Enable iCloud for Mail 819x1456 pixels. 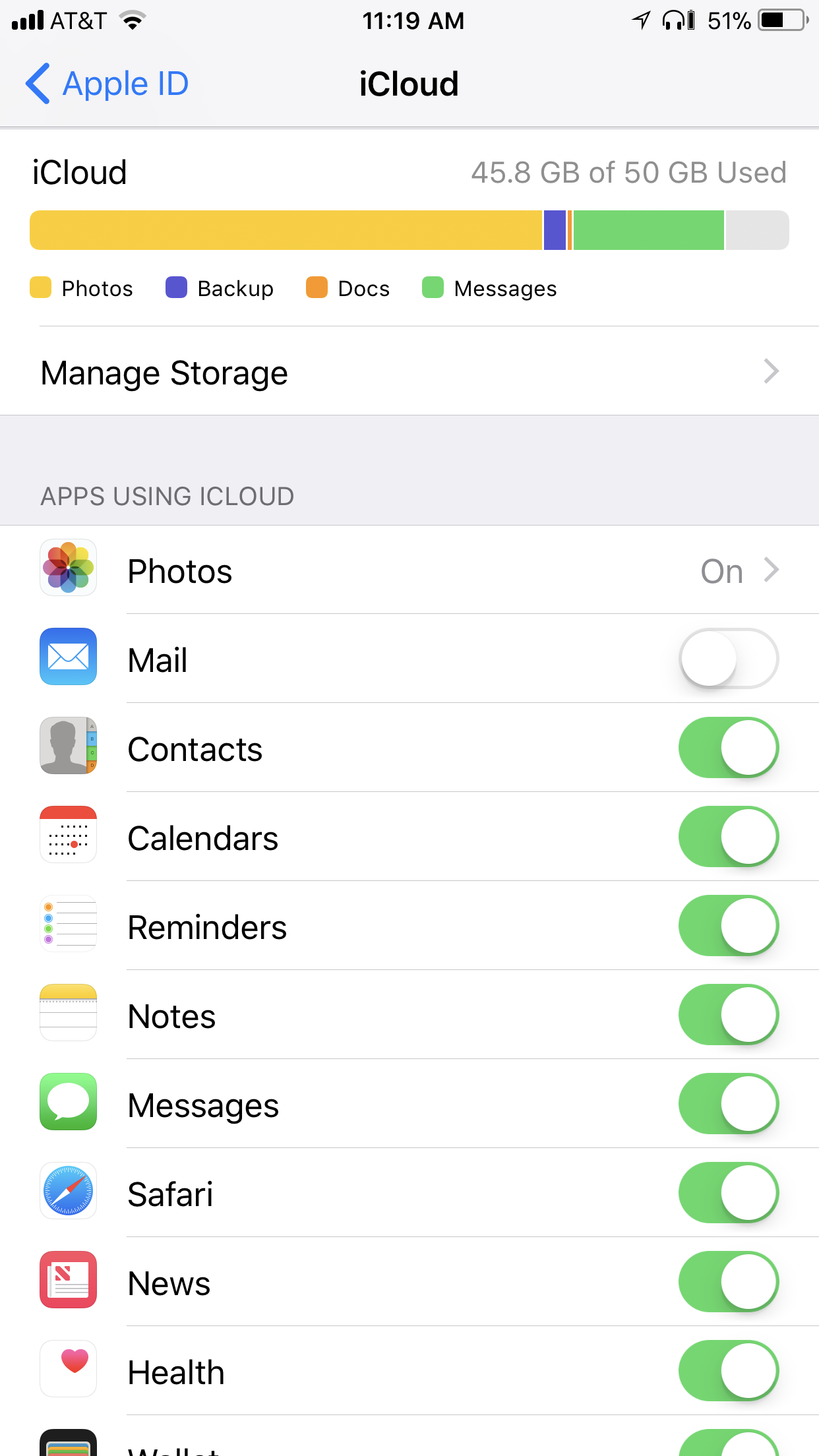tap(729, 659)
